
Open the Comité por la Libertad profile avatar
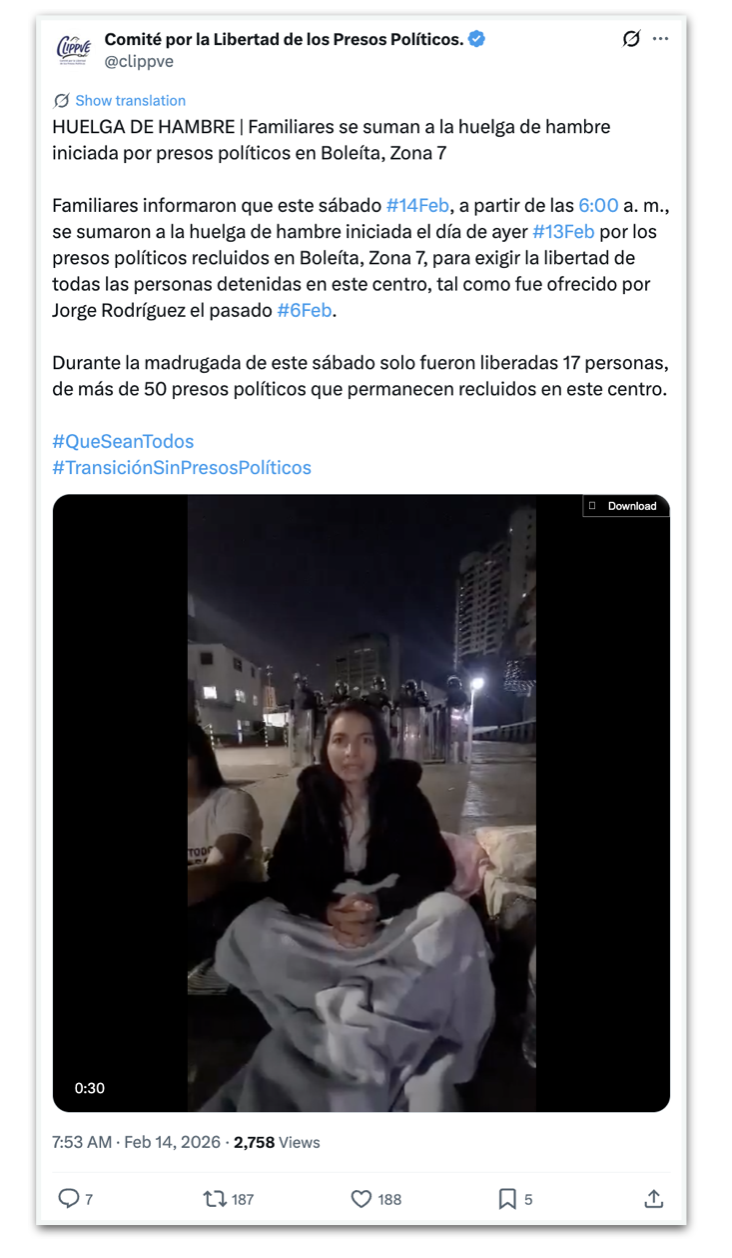click(73, 48)
